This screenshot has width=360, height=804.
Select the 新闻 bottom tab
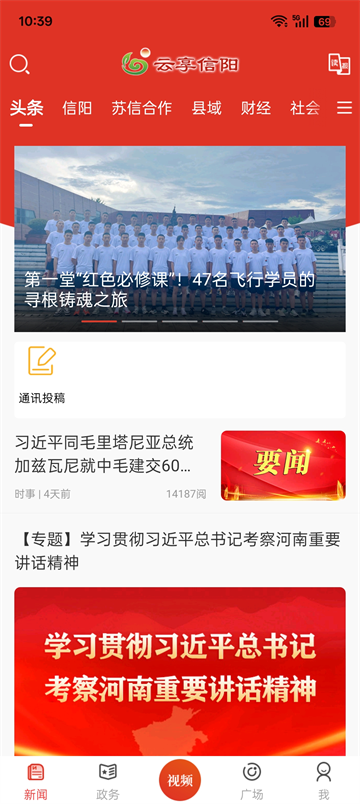click(35, 781)
